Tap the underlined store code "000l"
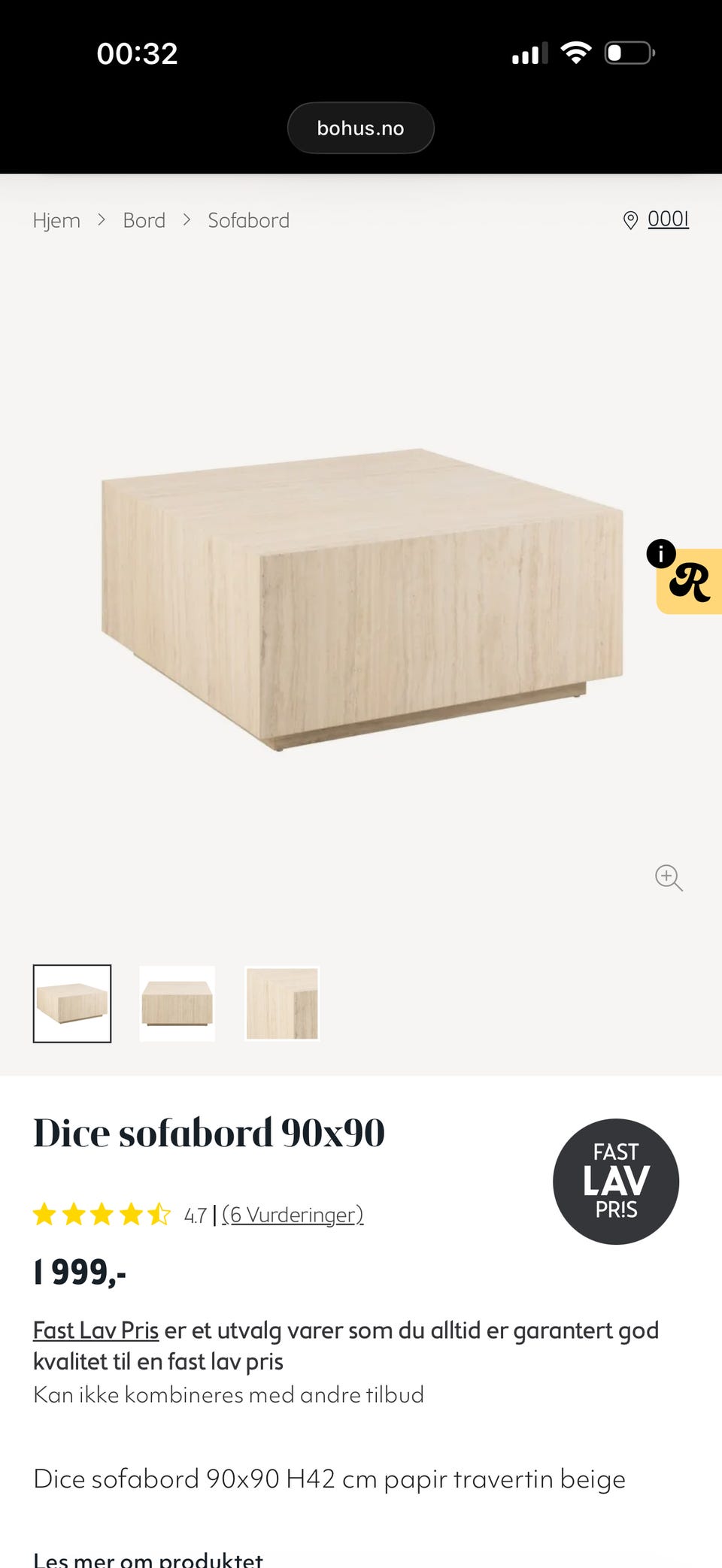The width and height of the screenshot is (722, 1568). [669, 219]
